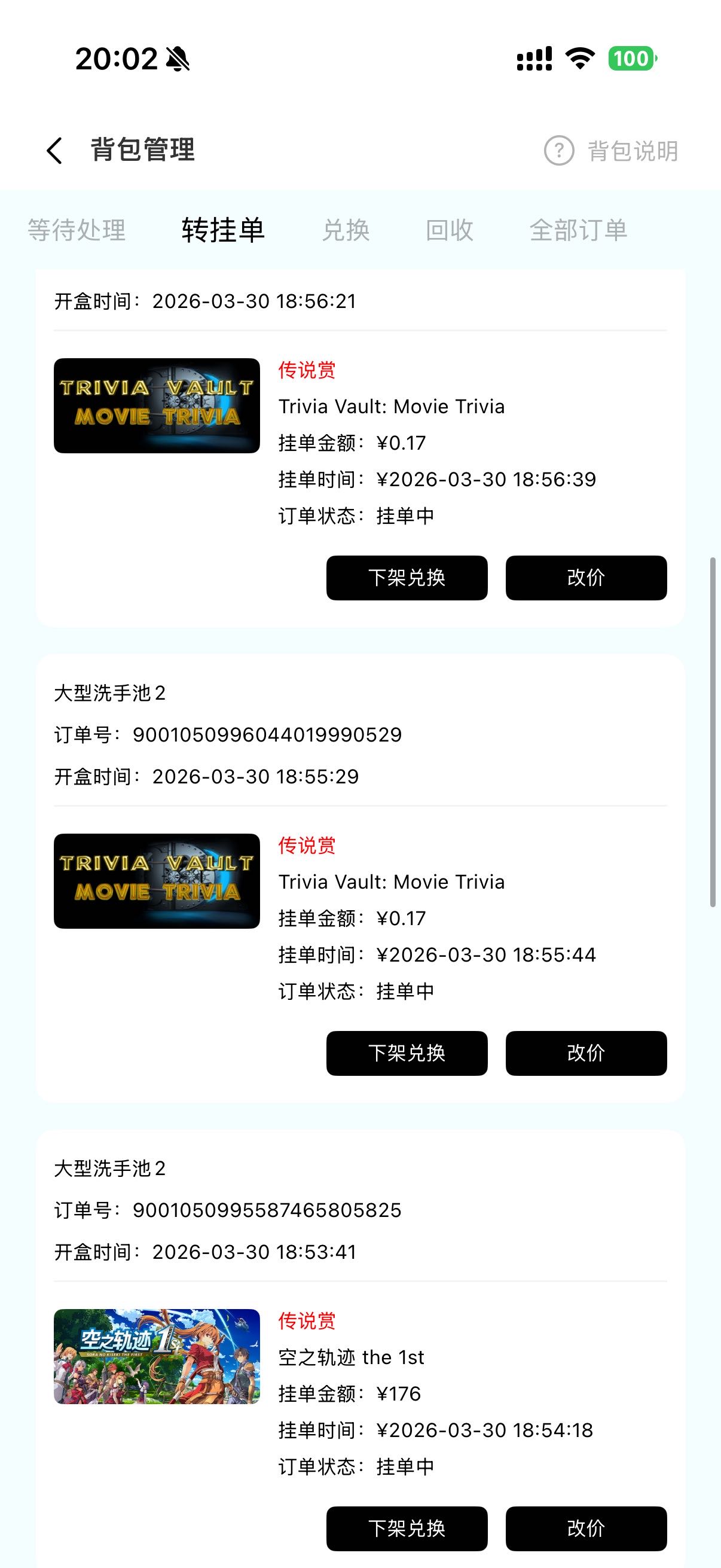The height and width of the screenshot is (1568, 721).
Task: Switch to the 等待处理 tab
Action: pyautogui.click(x=77, y=230)
